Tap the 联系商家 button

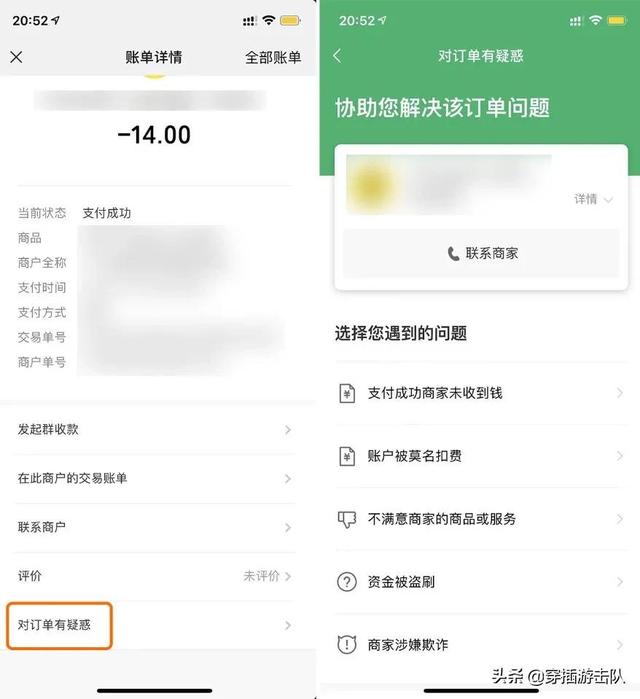pos(482,253)
